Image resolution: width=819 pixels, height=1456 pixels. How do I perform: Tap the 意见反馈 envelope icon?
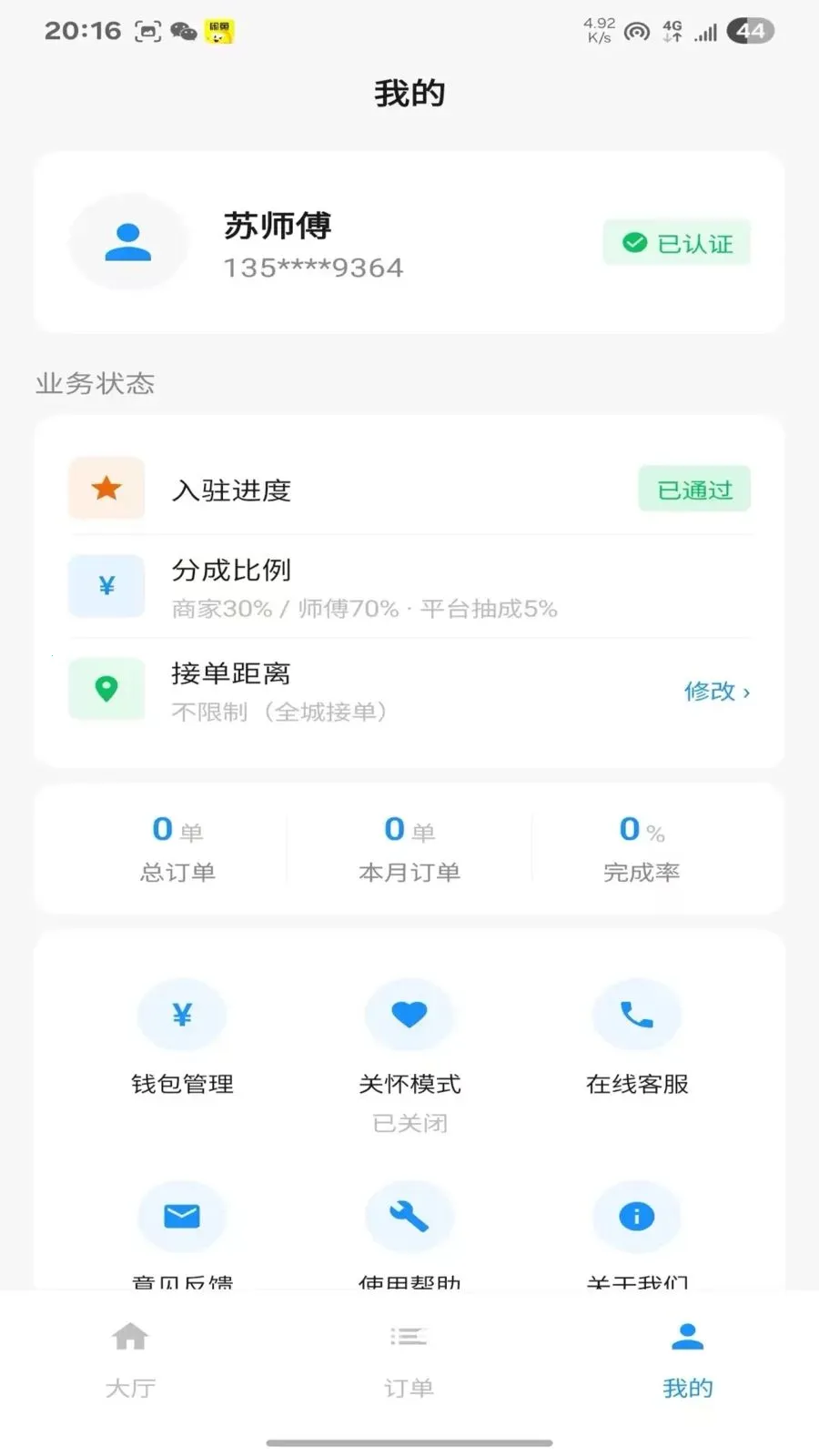(182, 1215)
